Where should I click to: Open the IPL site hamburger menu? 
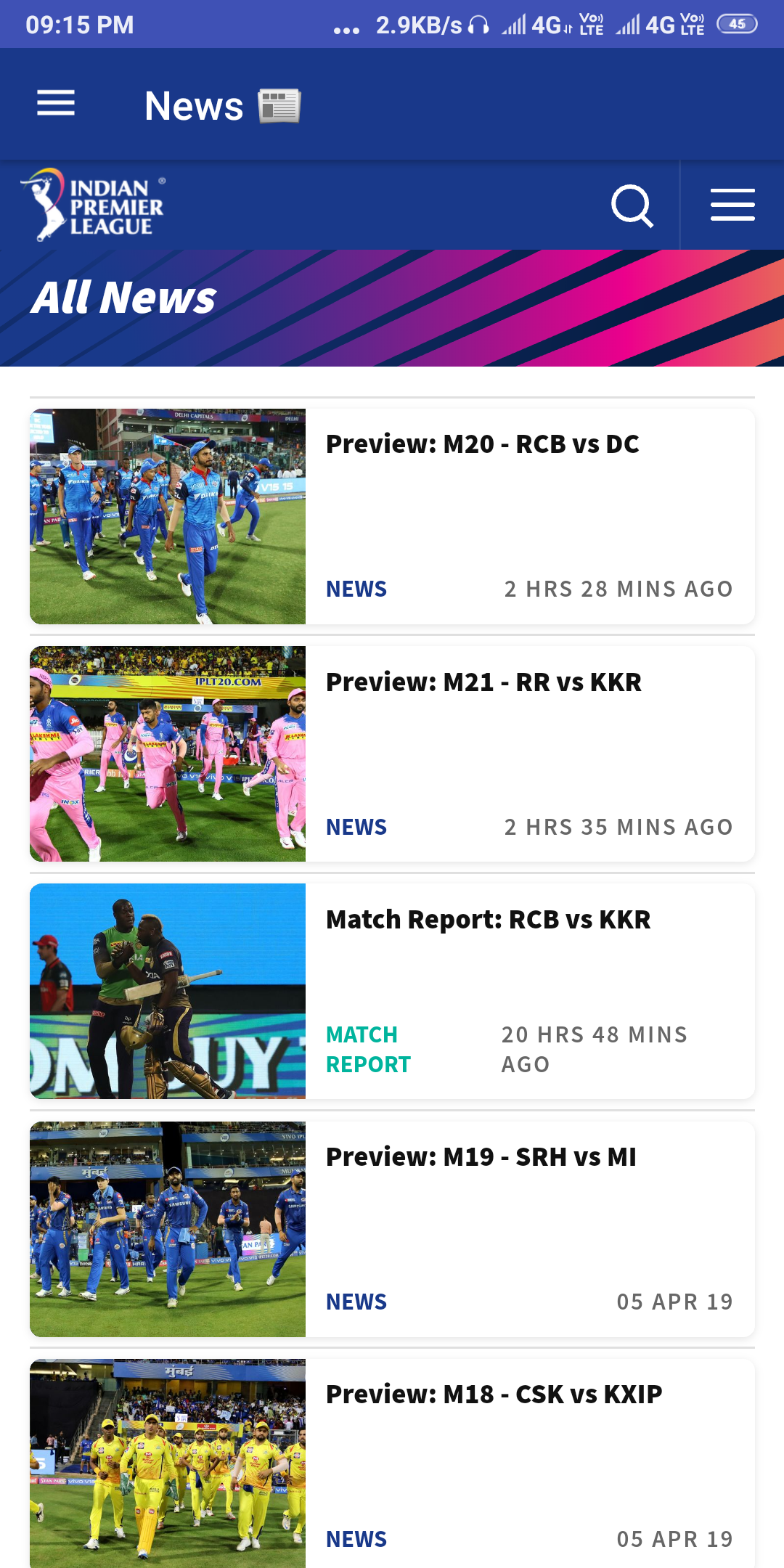[x=732, y=205]
